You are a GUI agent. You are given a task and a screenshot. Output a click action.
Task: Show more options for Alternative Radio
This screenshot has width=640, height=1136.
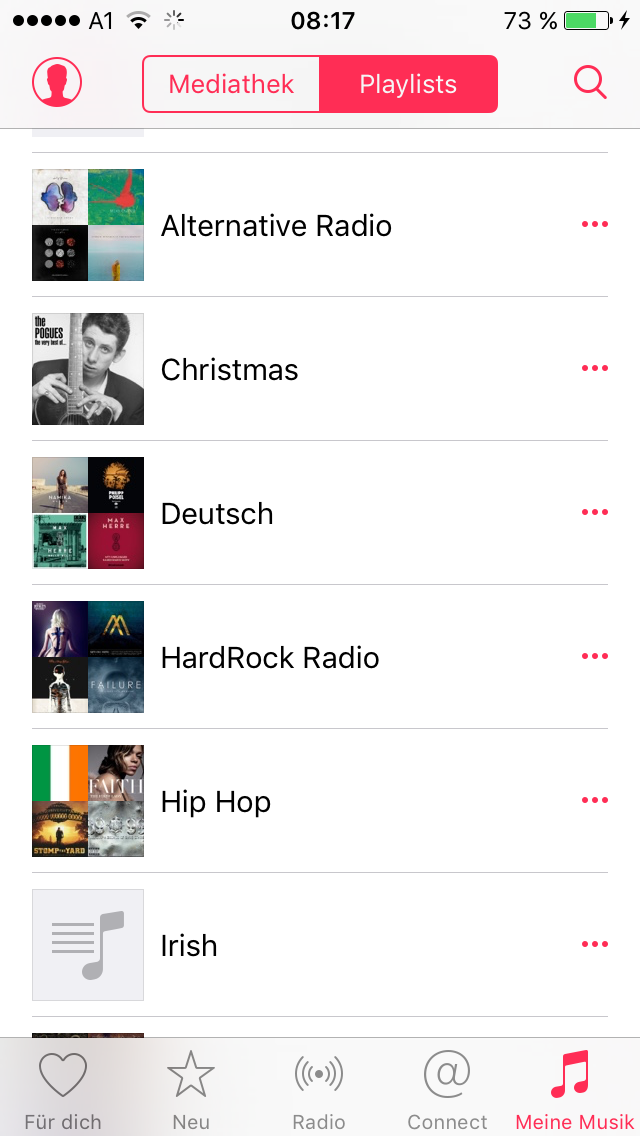(594, 225)
